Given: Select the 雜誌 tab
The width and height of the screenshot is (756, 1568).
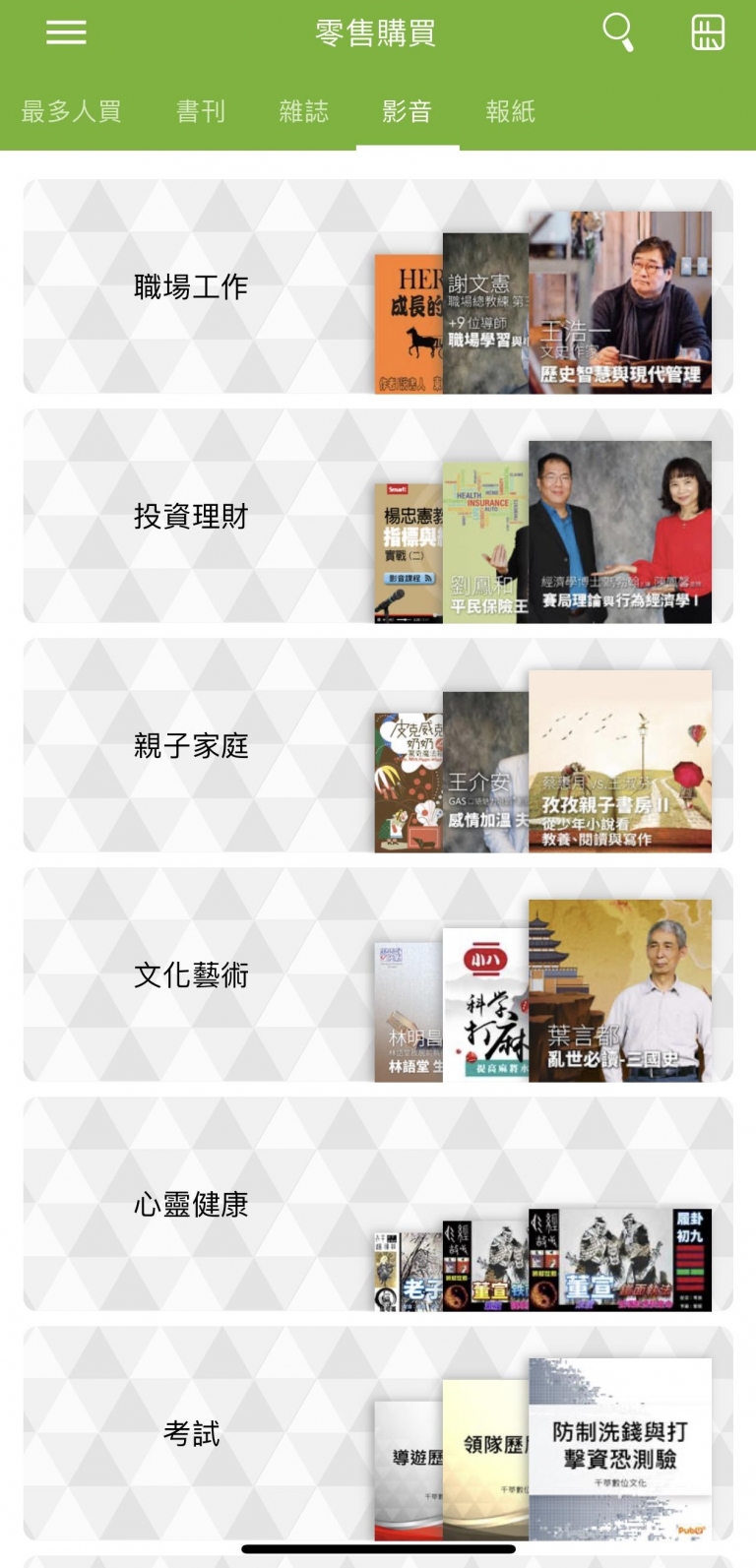Looking at the screenshot, I should [x=304, y=111].
